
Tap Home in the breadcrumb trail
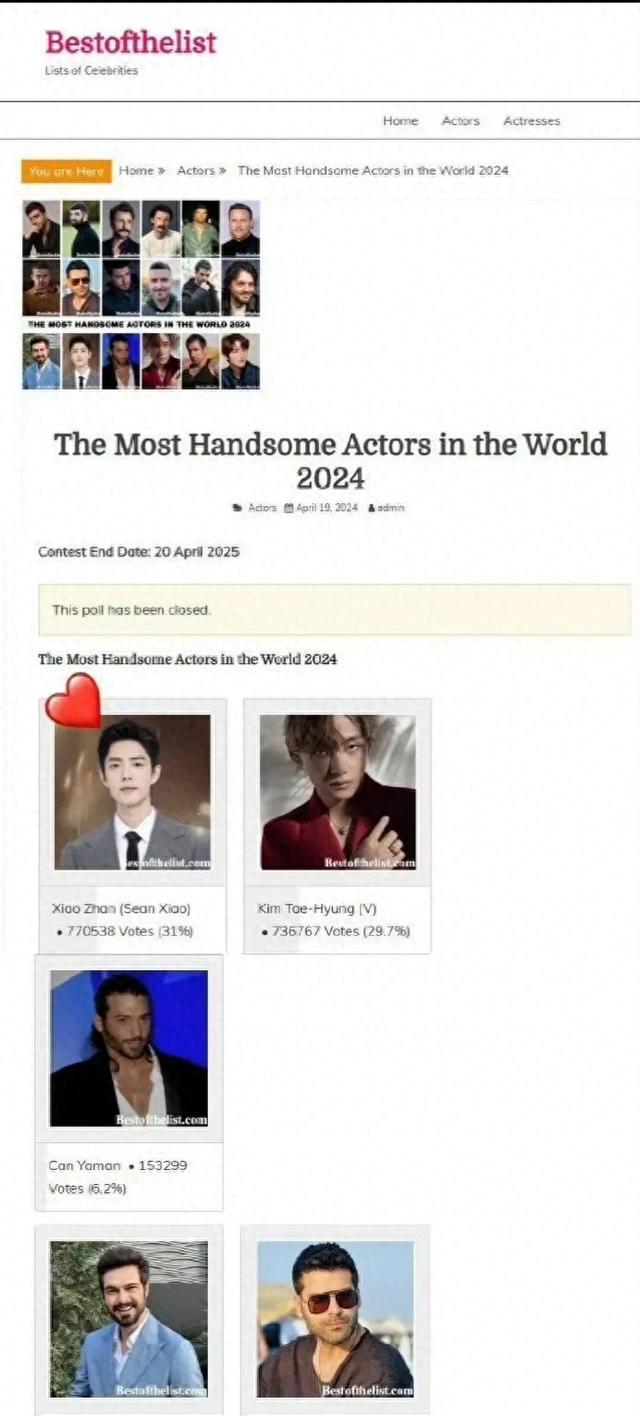pyautogui.click(x=136, y=171)
